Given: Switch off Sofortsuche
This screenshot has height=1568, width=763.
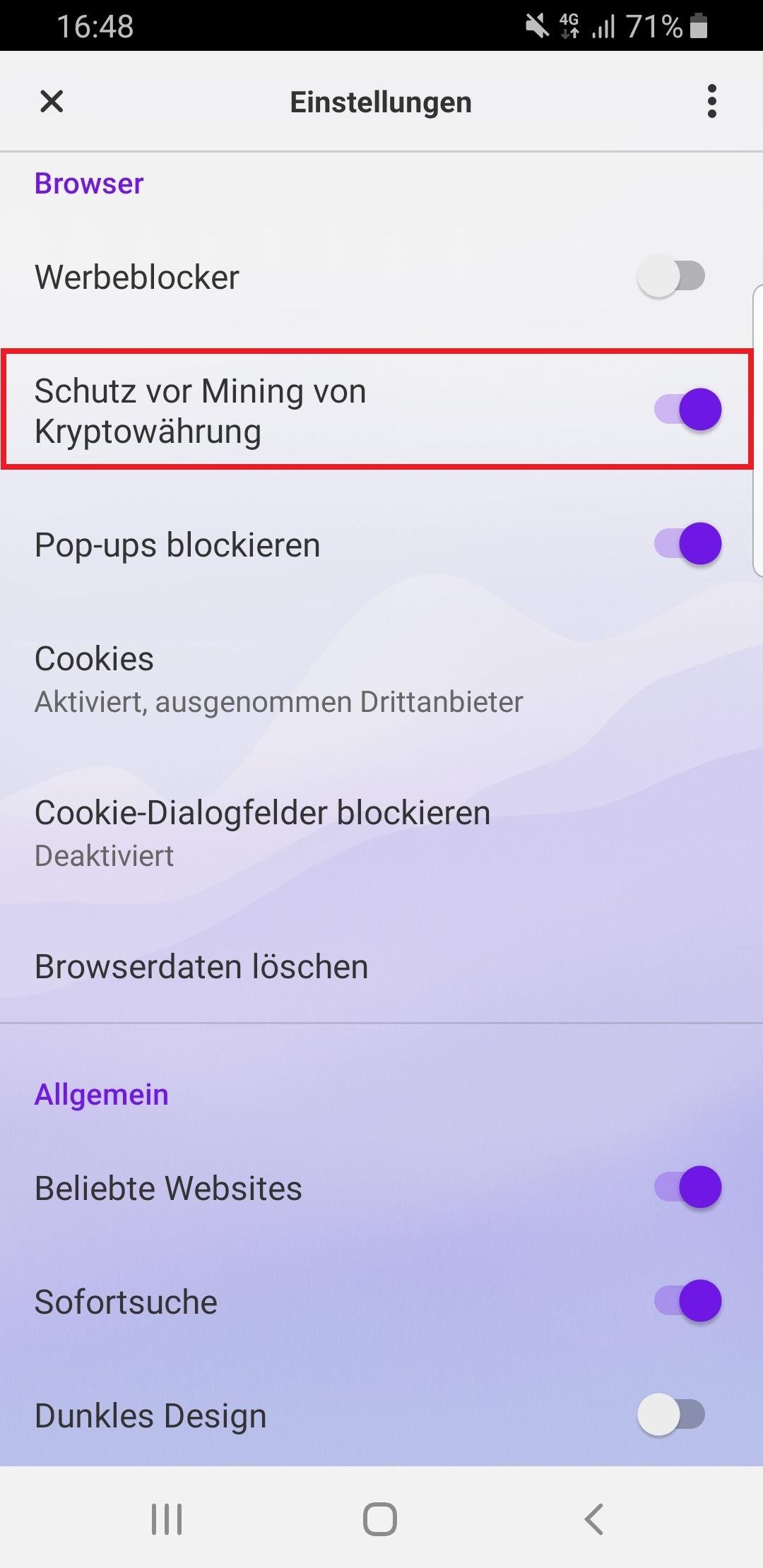Looking at the screenshot, I should click(687, 1301).
